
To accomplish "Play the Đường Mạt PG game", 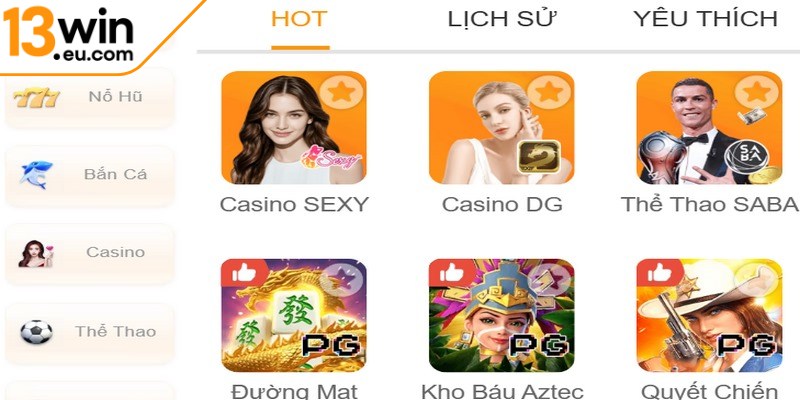I will coord(293,316).
